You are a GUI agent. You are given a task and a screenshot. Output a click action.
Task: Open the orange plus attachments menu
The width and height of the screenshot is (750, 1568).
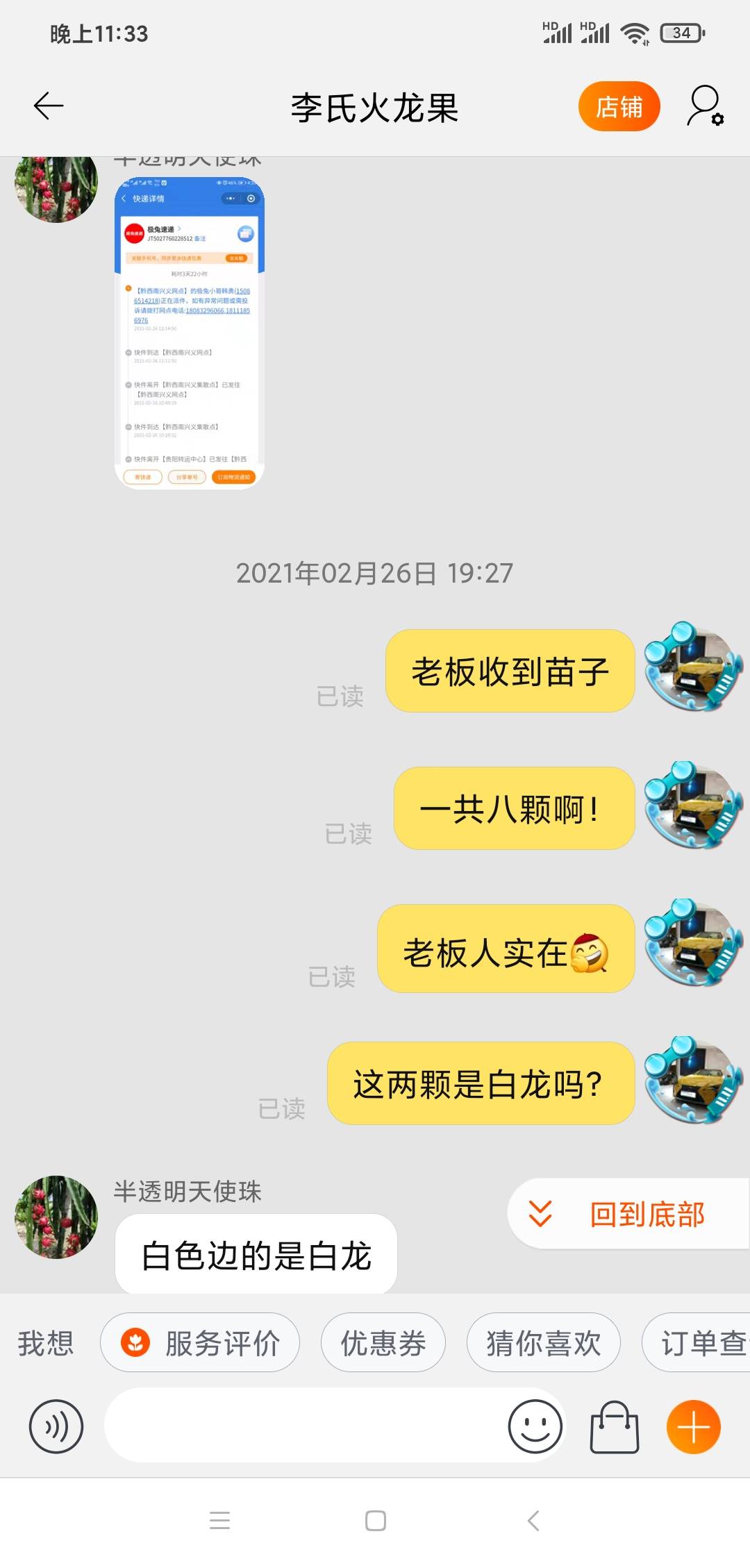[694, 1426]
